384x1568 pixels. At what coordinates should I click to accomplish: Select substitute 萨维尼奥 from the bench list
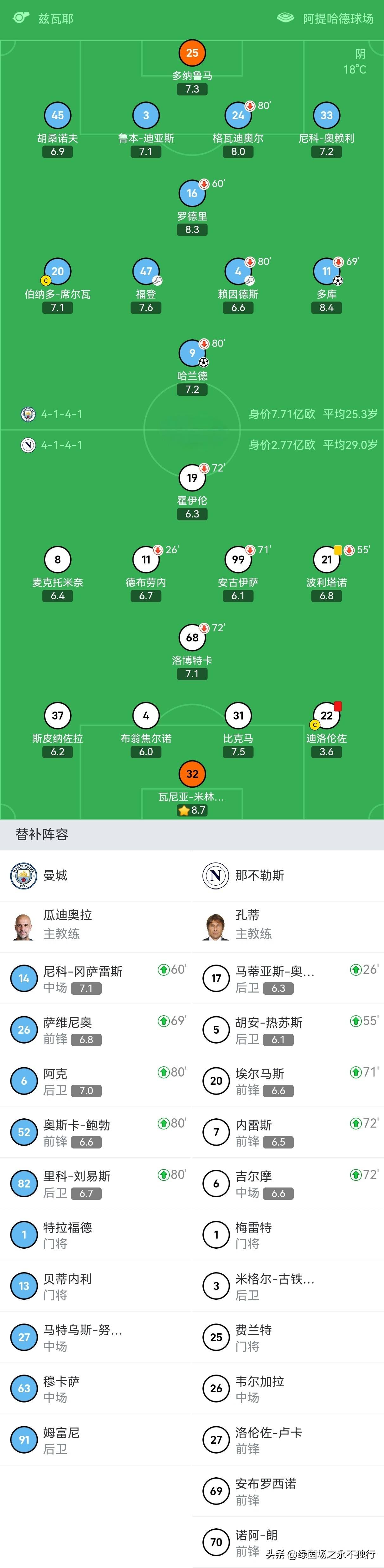pyautogui.click(x=67, y=1029)
